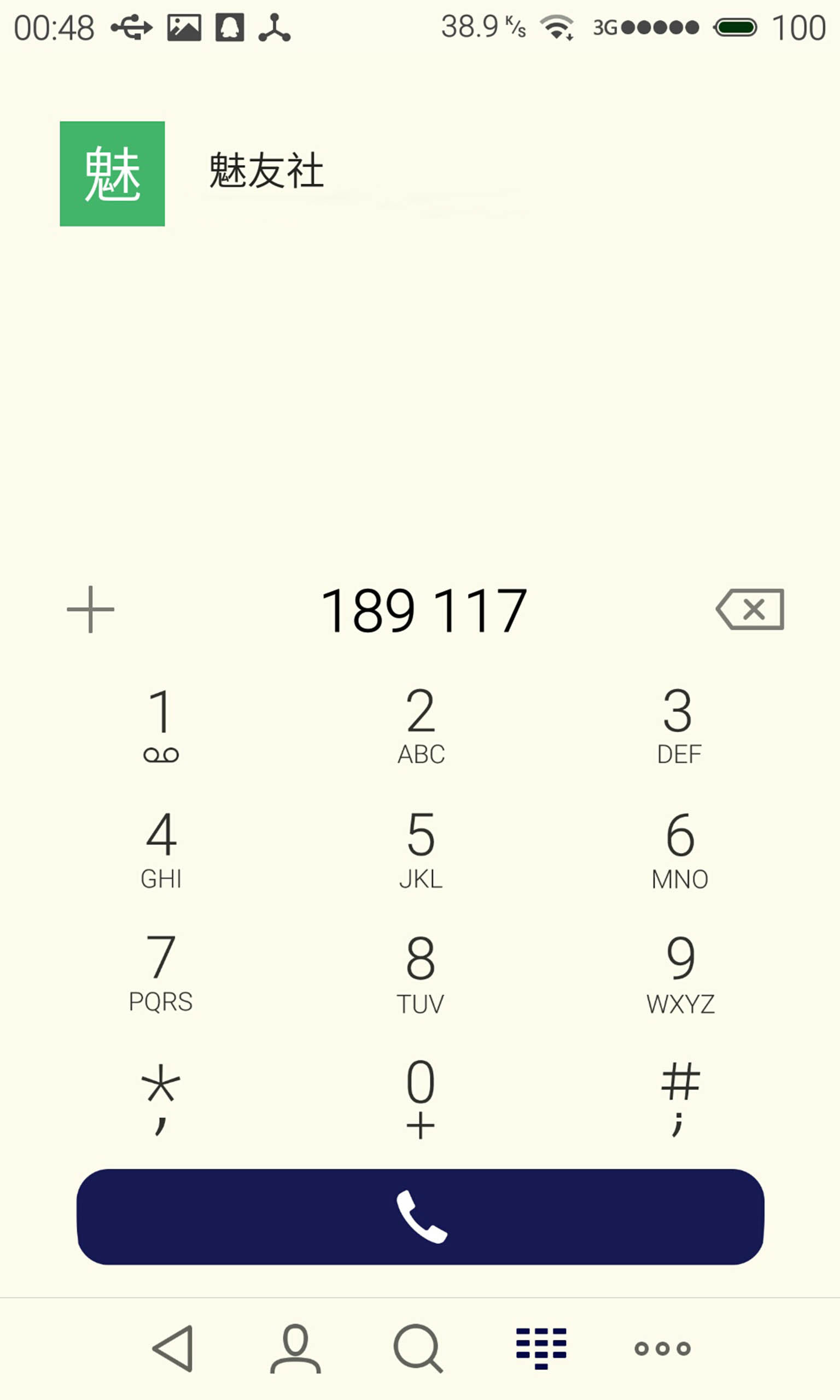
Task: Tap keypad key 8 TUV
Action: click(x=421, y=975)
